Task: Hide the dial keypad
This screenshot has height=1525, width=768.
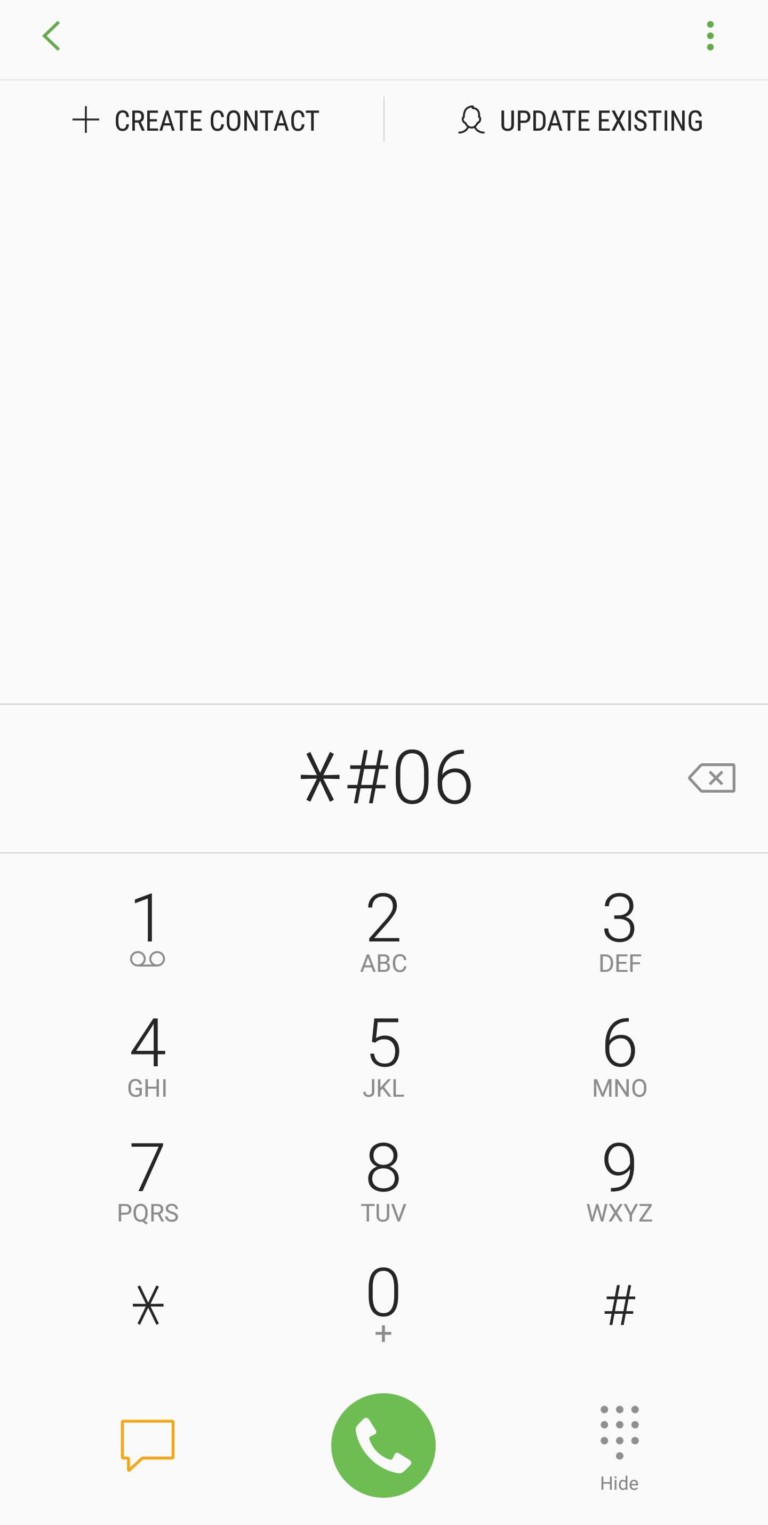Action: coord(619,1445)
